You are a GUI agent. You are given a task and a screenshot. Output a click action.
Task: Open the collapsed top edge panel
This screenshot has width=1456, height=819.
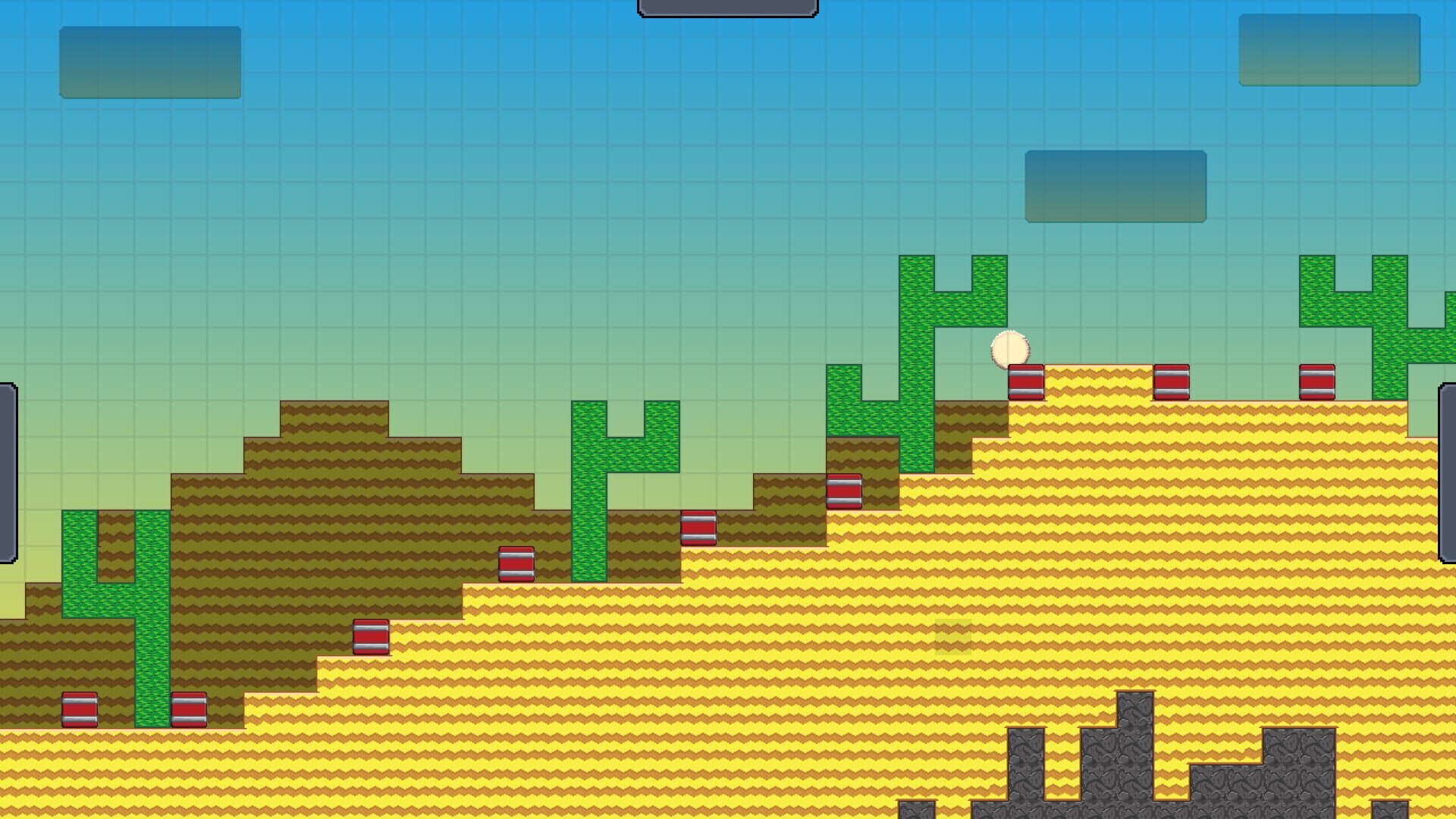pyautogui.click(x=727, y=8)
